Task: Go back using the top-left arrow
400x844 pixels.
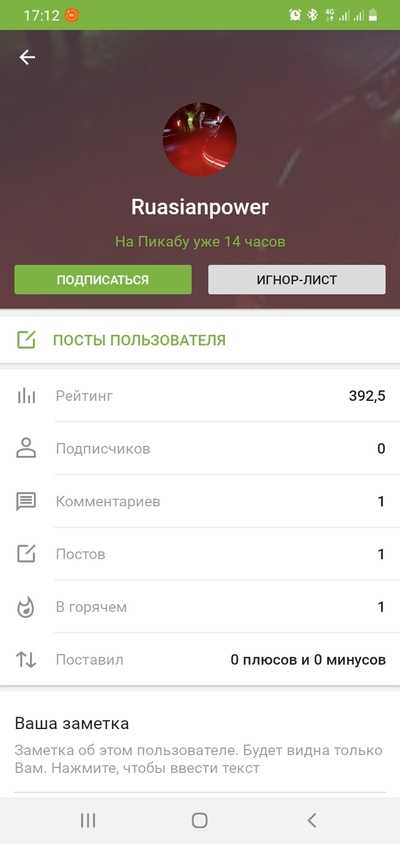Action: click(x=27, y=57)
